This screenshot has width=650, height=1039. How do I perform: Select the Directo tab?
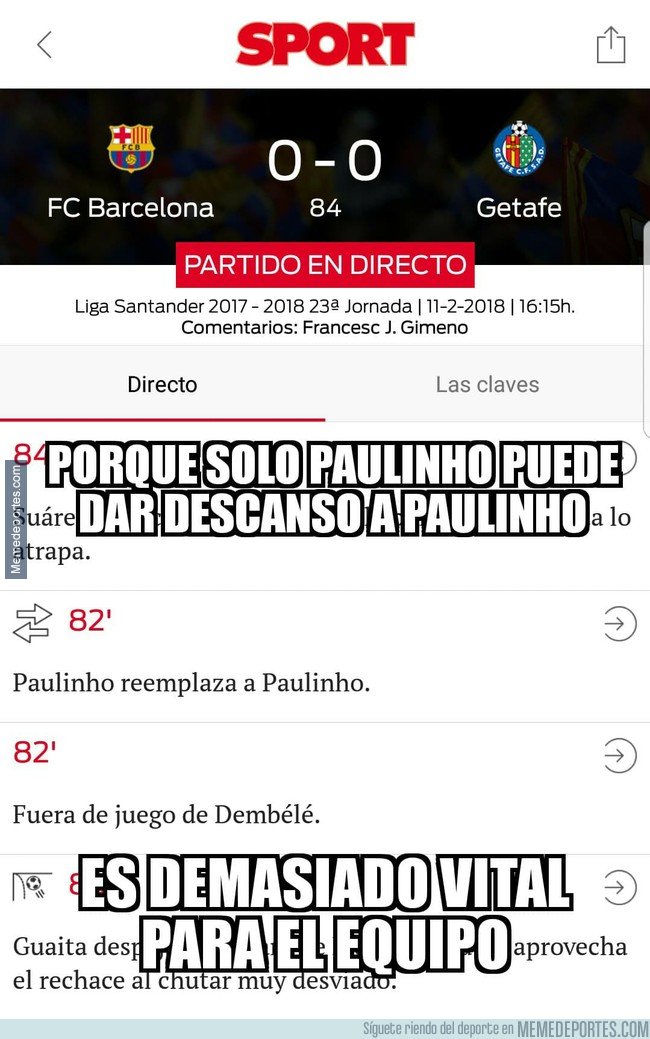tap(162, 384)
